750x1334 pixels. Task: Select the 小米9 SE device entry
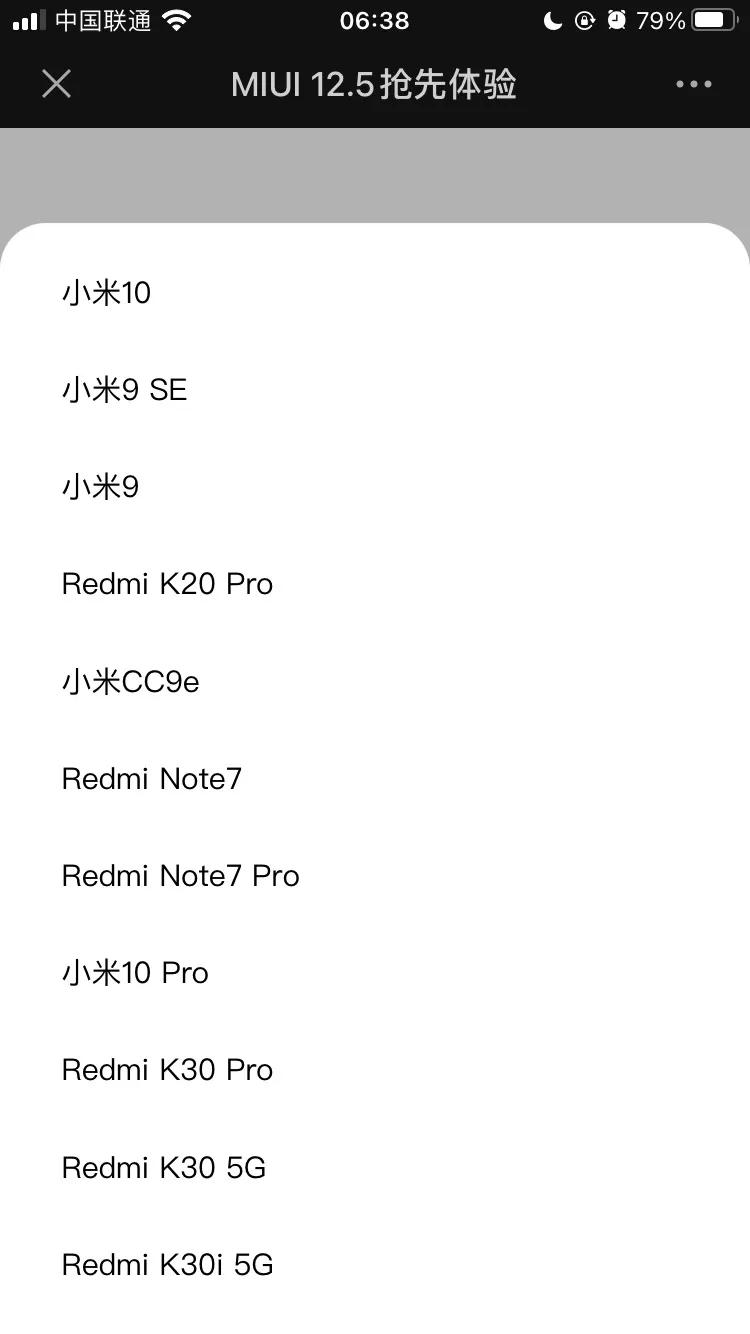[x=124, y=389]
